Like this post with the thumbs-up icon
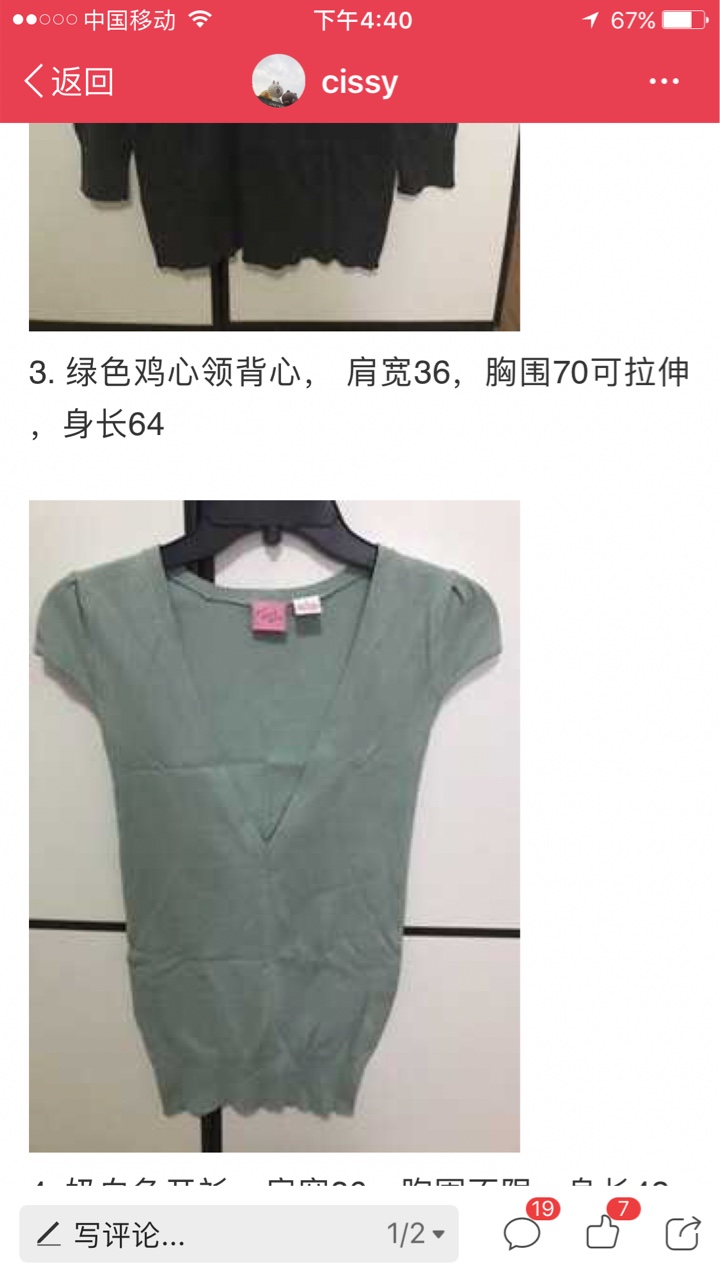The height and width of the screenshot is (1280, 720). [607, 1229]
